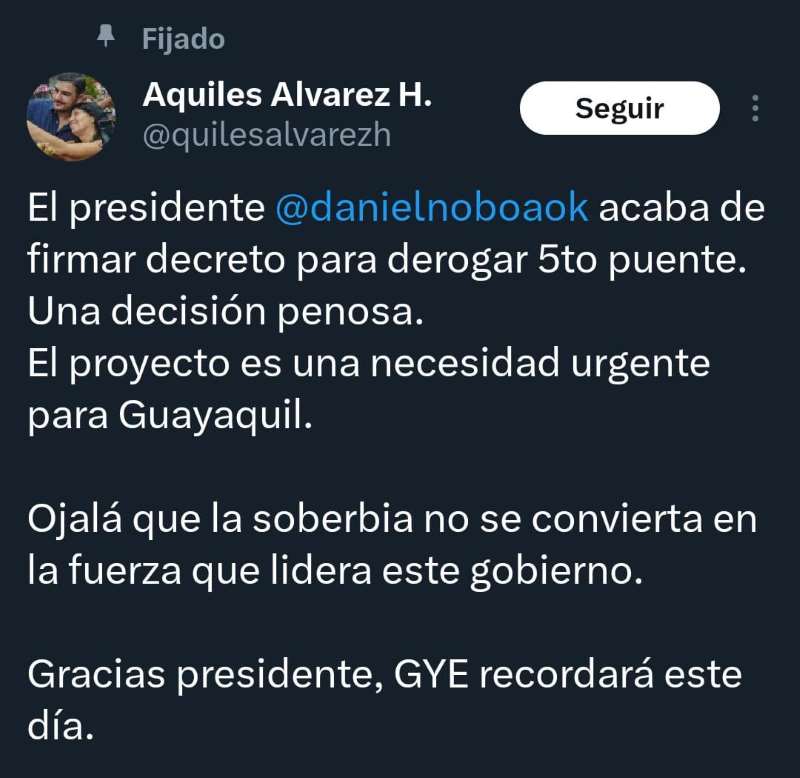Open Aquiles Alvarez's profile picture
Viewport: 800px width, 778px height.
click(x=71, y=115)
